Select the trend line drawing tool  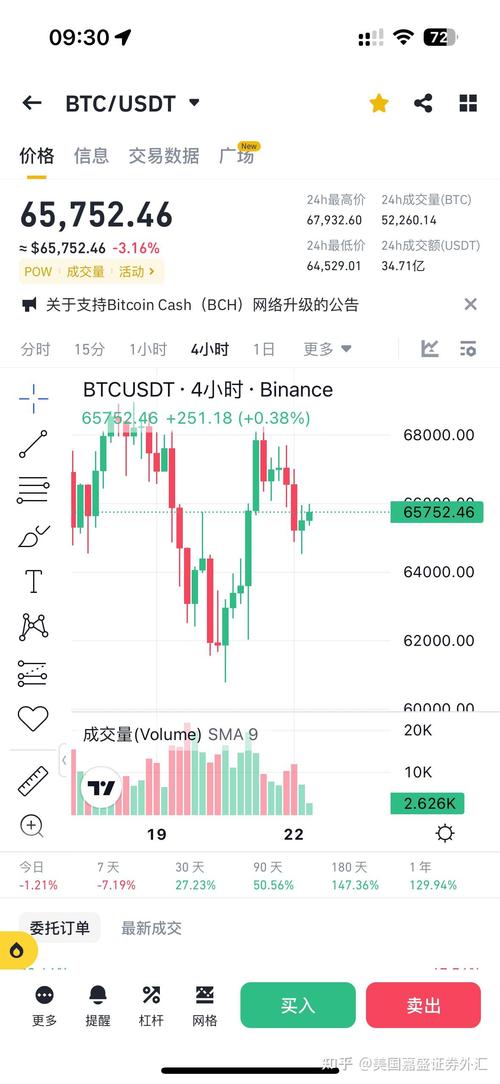point(33,444)
